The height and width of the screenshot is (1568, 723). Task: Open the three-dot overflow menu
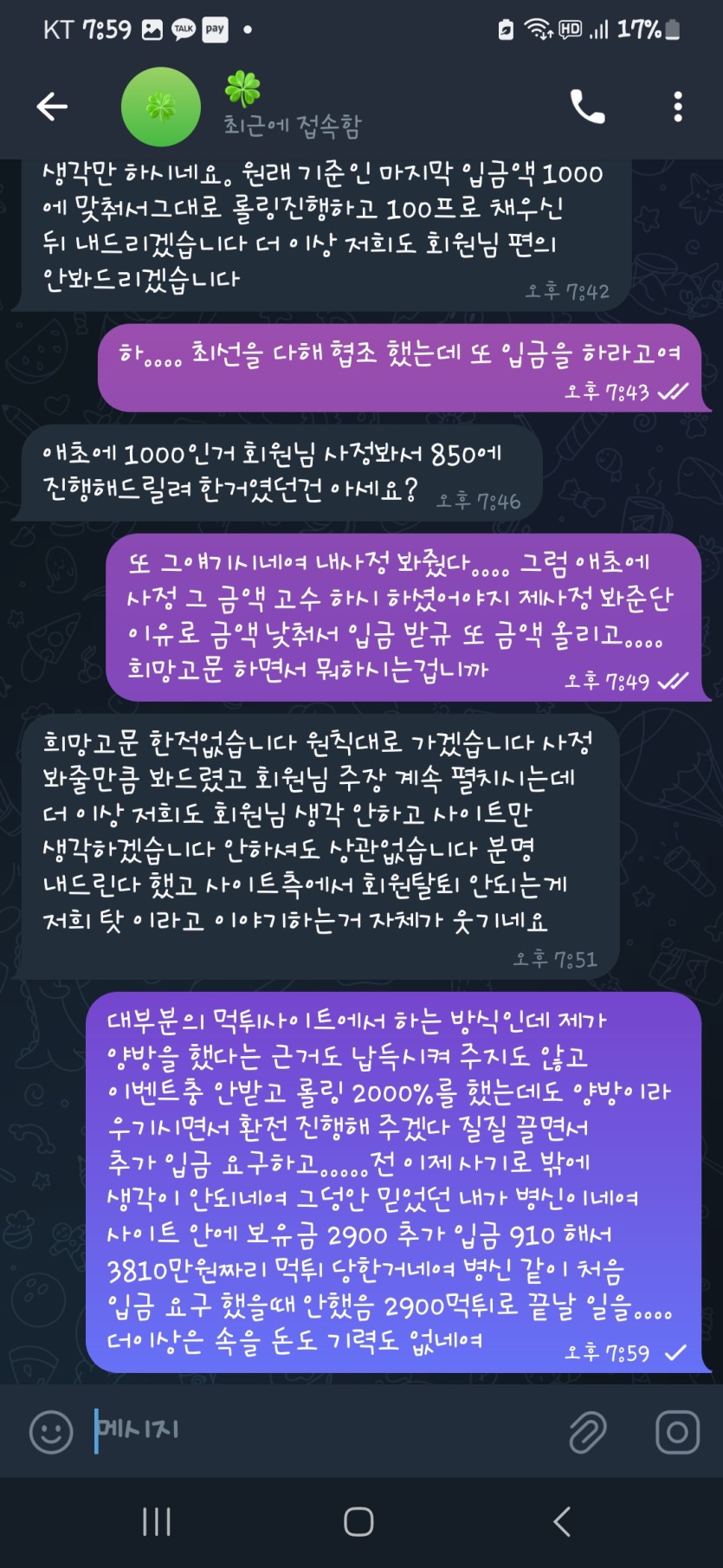coord(678,107)
